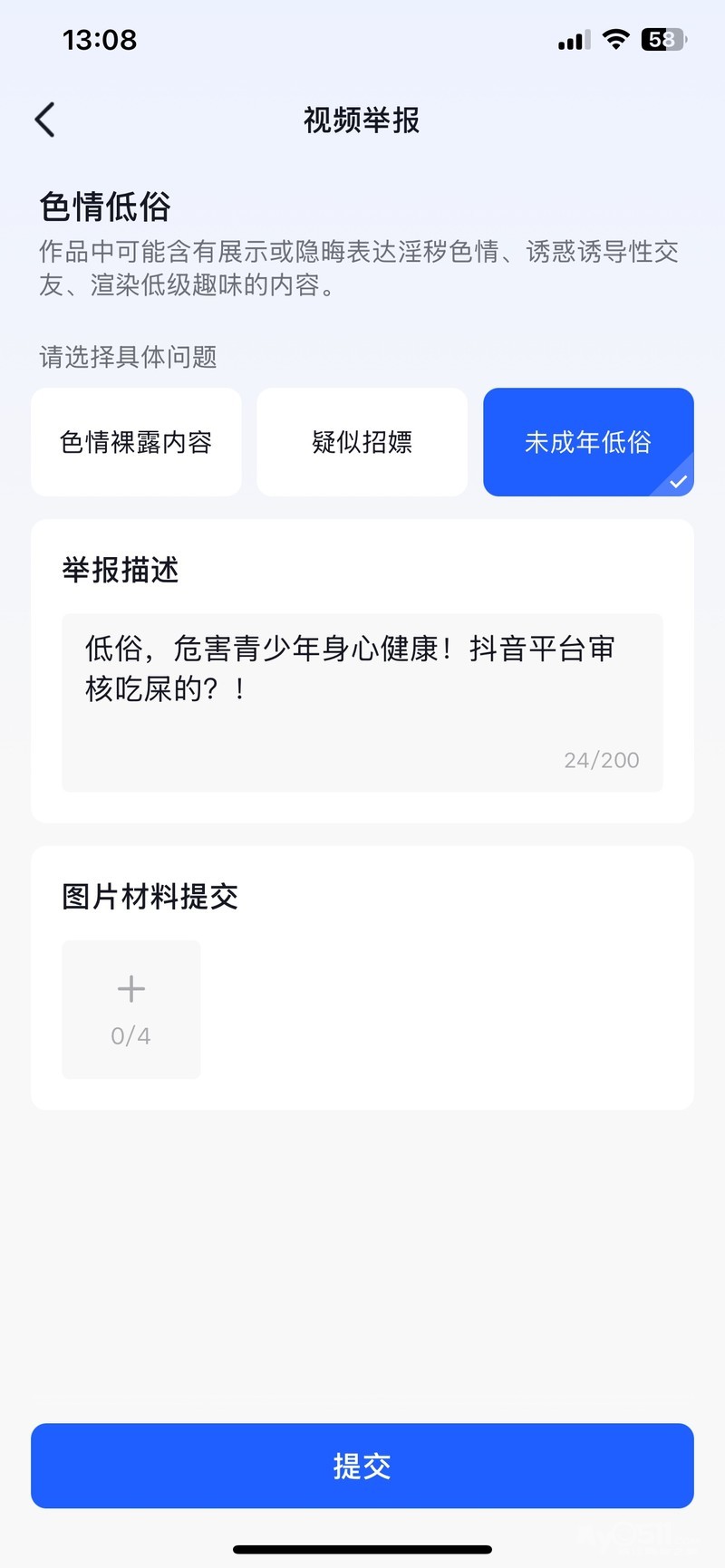The height and width of the screenshot is (1568, 725).
Task: Edit the 举报描述 text field
Action: 362,702
